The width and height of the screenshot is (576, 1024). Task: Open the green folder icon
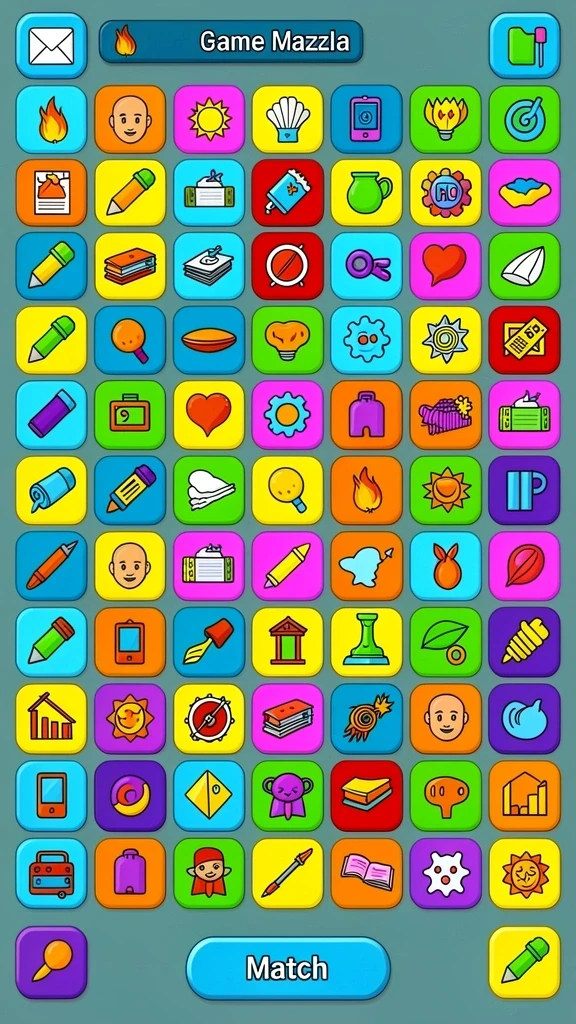[524, 46]
